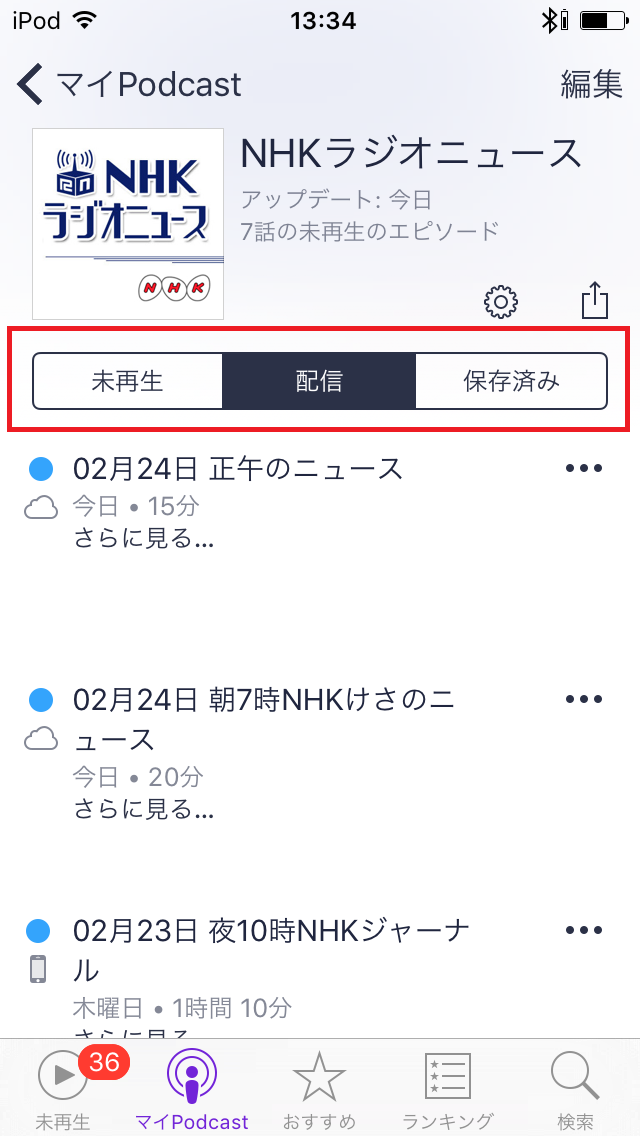Open podcast settings gear icon
The image size is (640, 1136).
point(501,301)
